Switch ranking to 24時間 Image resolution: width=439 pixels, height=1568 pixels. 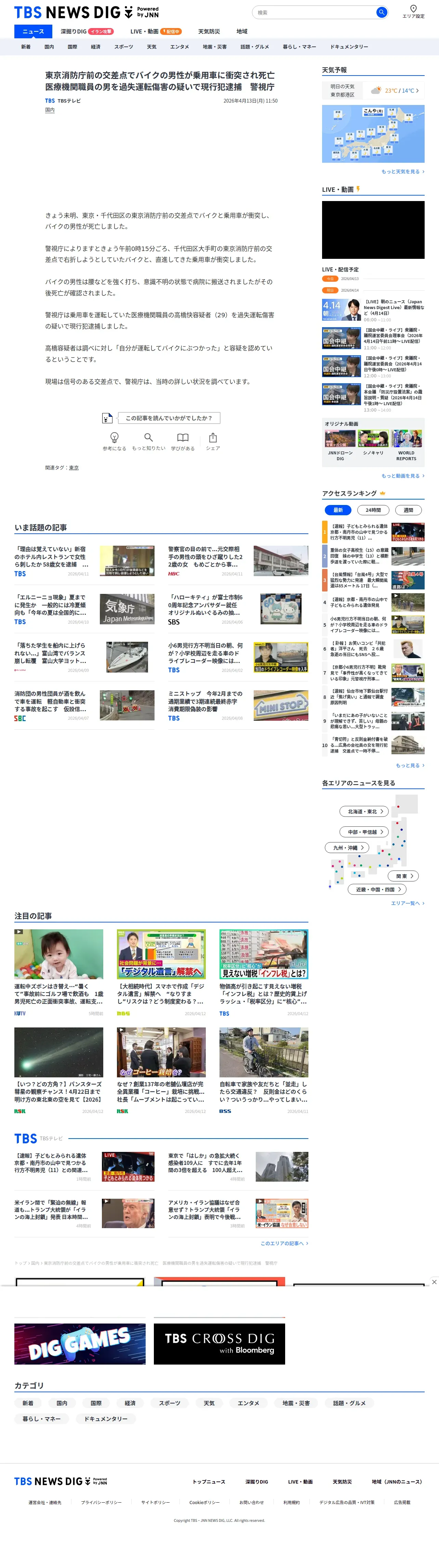point(373,510)
